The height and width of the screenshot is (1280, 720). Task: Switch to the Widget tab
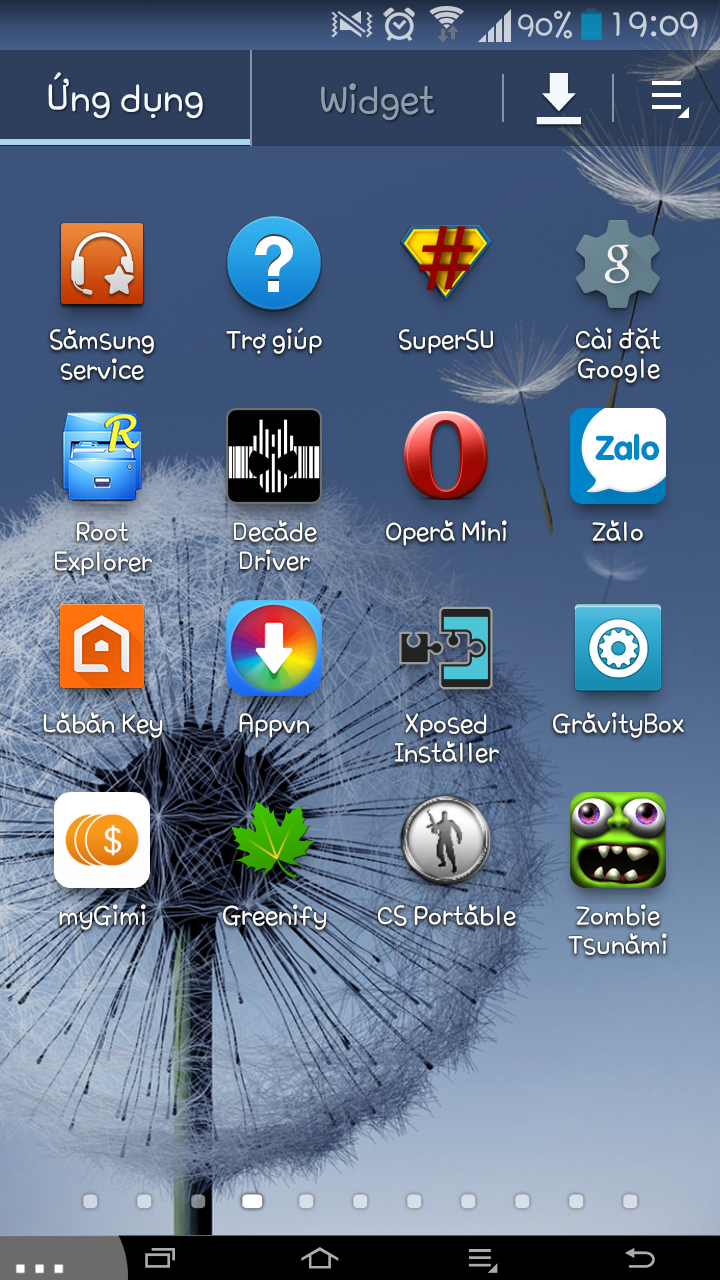(377, 100)
